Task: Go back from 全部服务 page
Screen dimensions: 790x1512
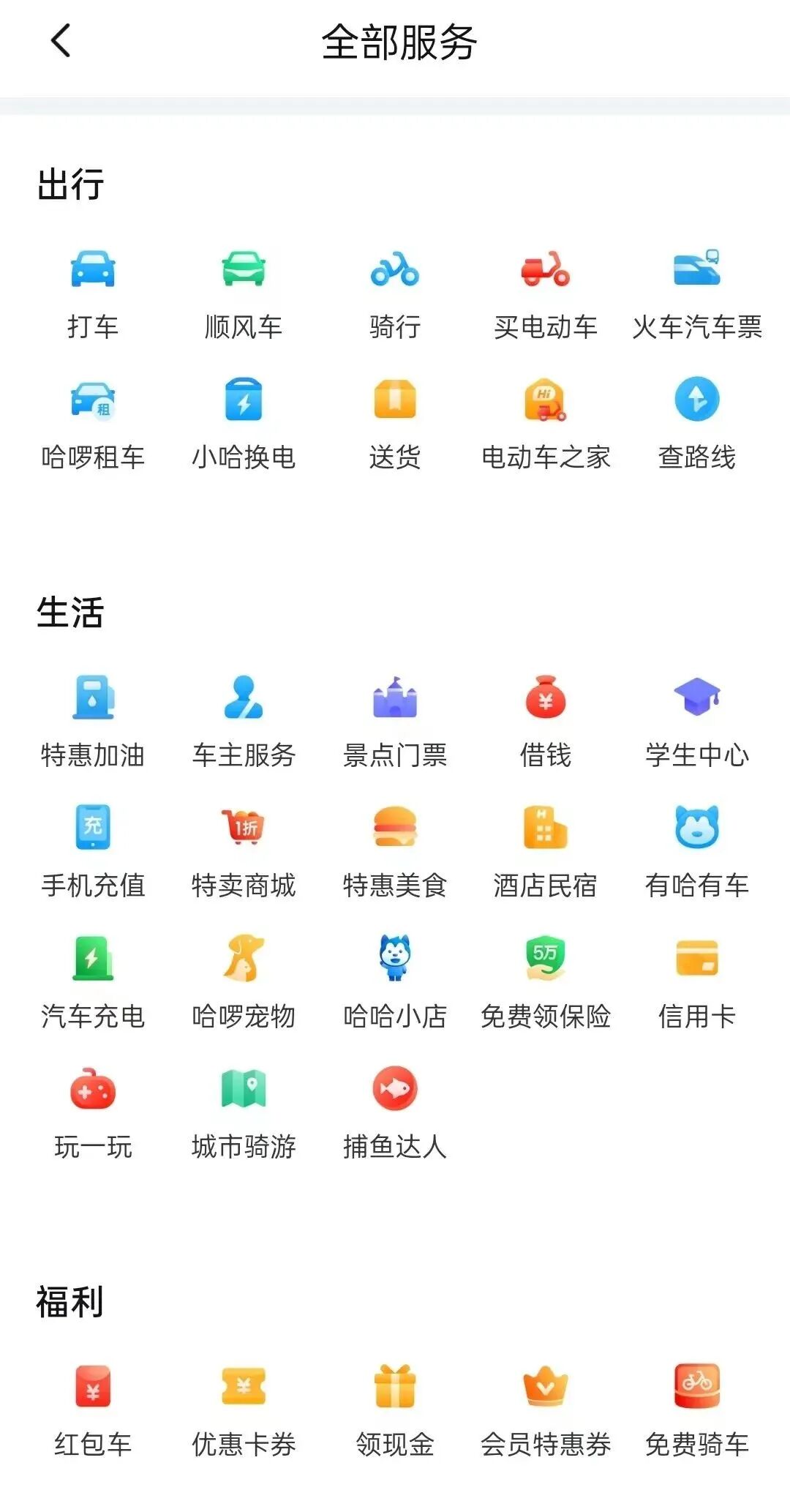Action: pos(61,41)
